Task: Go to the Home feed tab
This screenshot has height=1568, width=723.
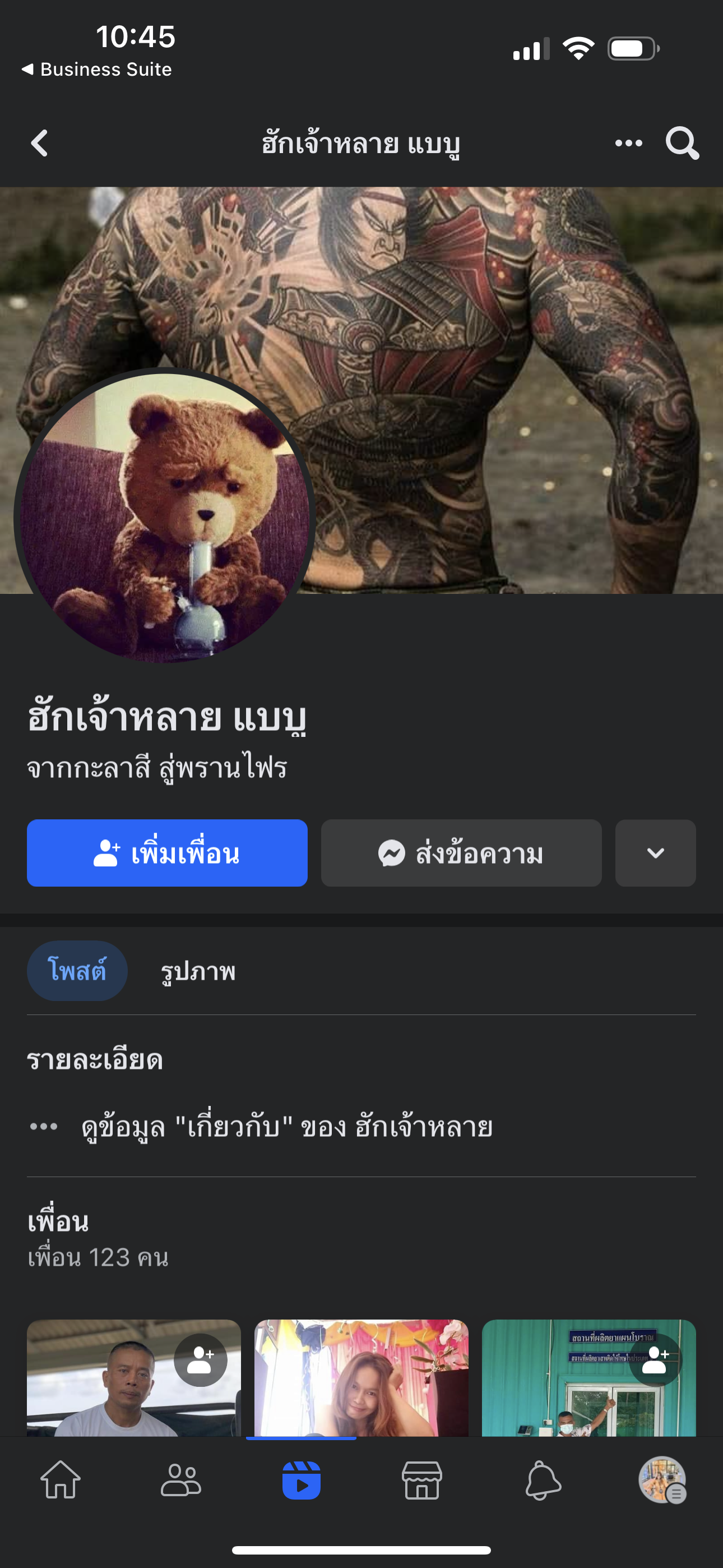Action: (61, 1480)
